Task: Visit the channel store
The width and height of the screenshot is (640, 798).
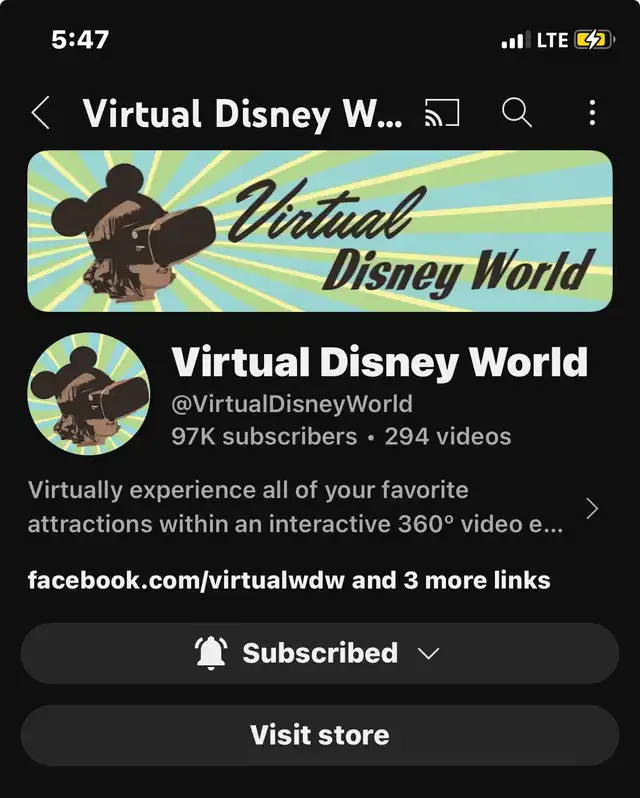Action: point(320,736)
